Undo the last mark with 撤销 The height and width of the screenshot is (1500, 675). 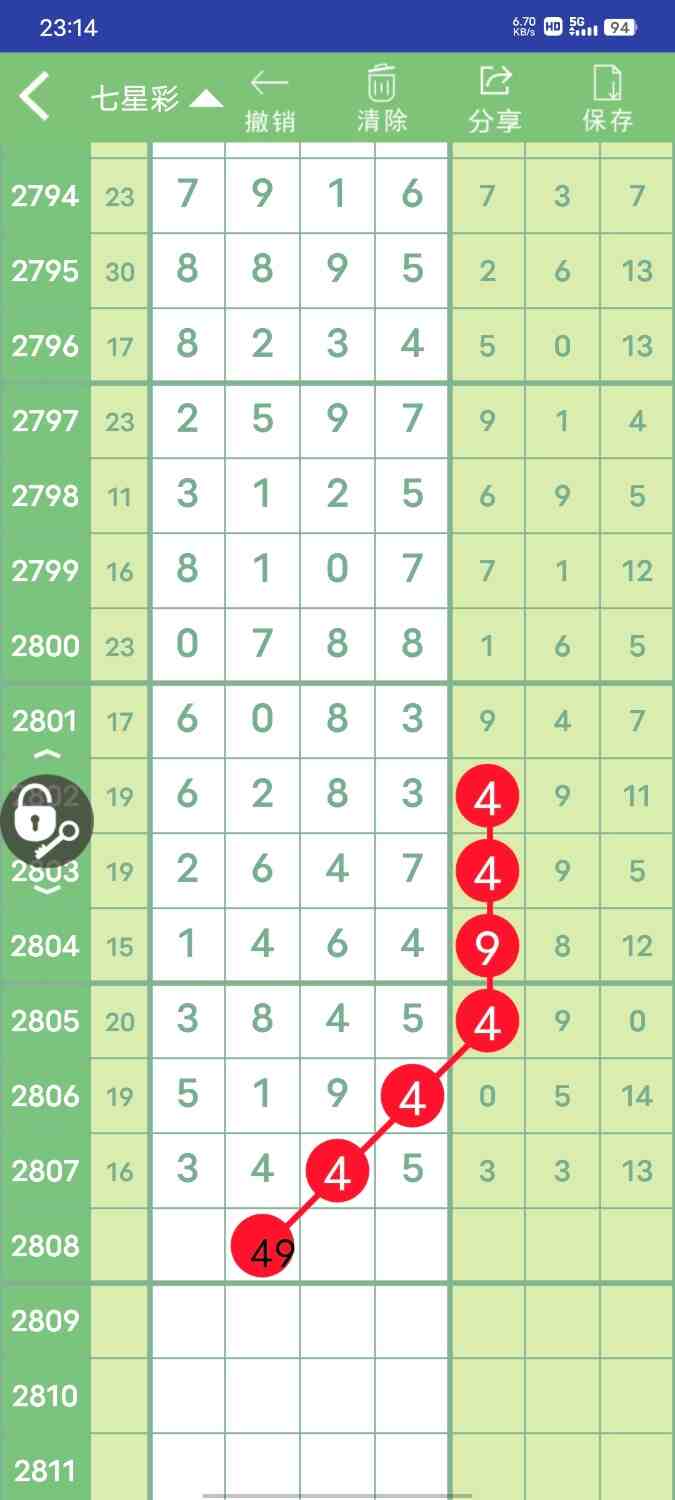click(270, 100)
